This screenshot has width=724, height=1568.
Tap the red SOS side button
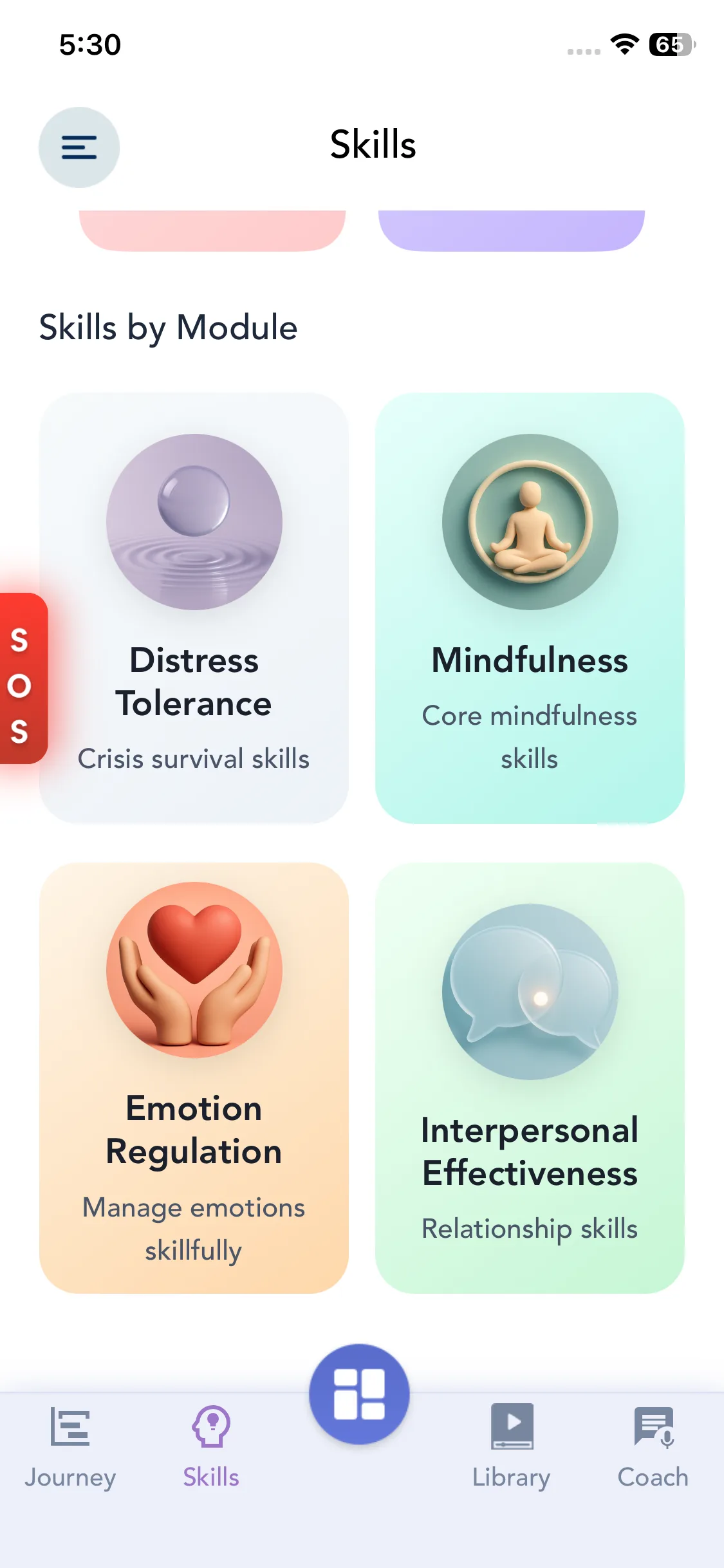click(23, 678)
